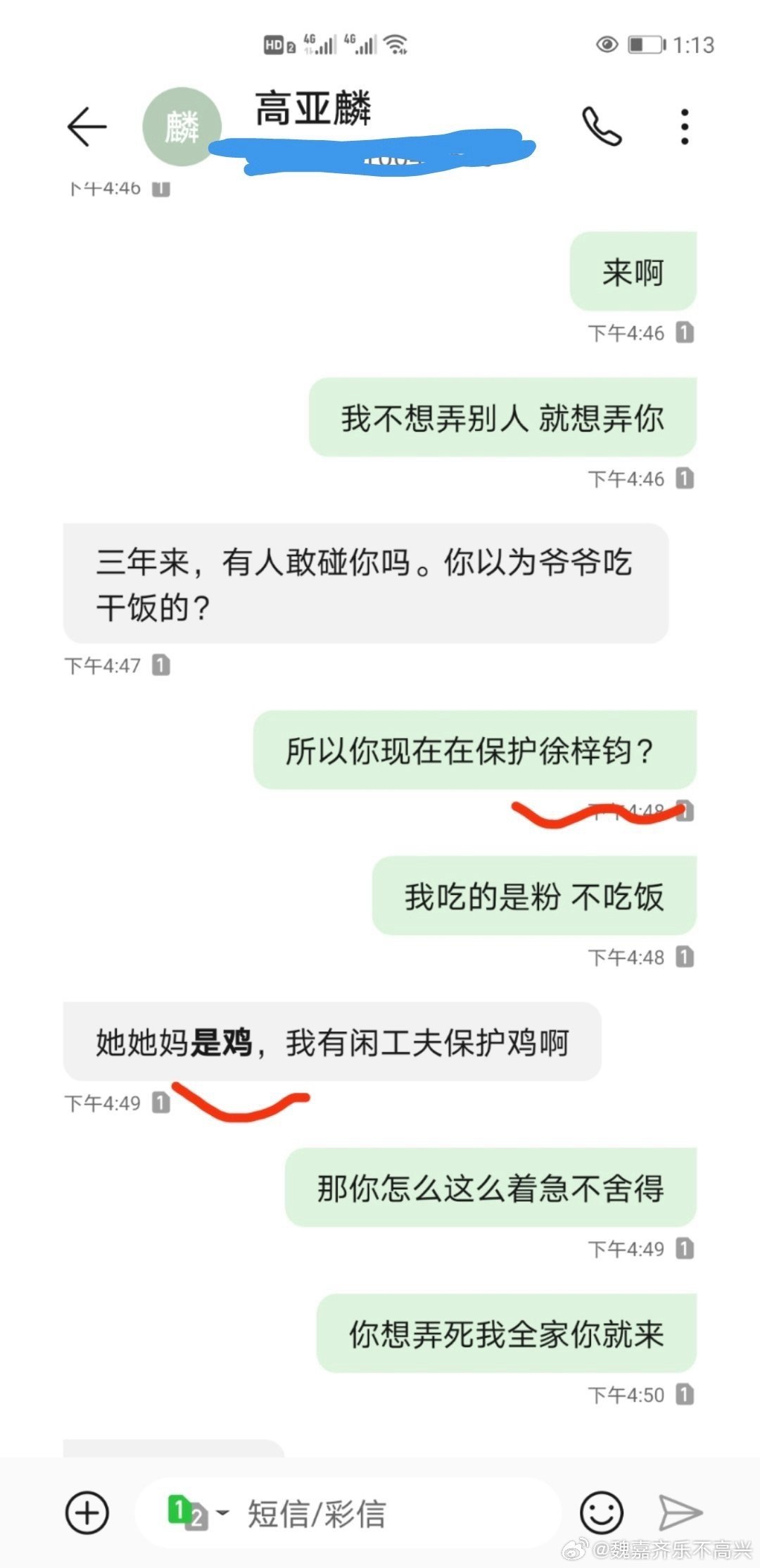
Task: Open the emoji picker
Action: (601, 1512)
